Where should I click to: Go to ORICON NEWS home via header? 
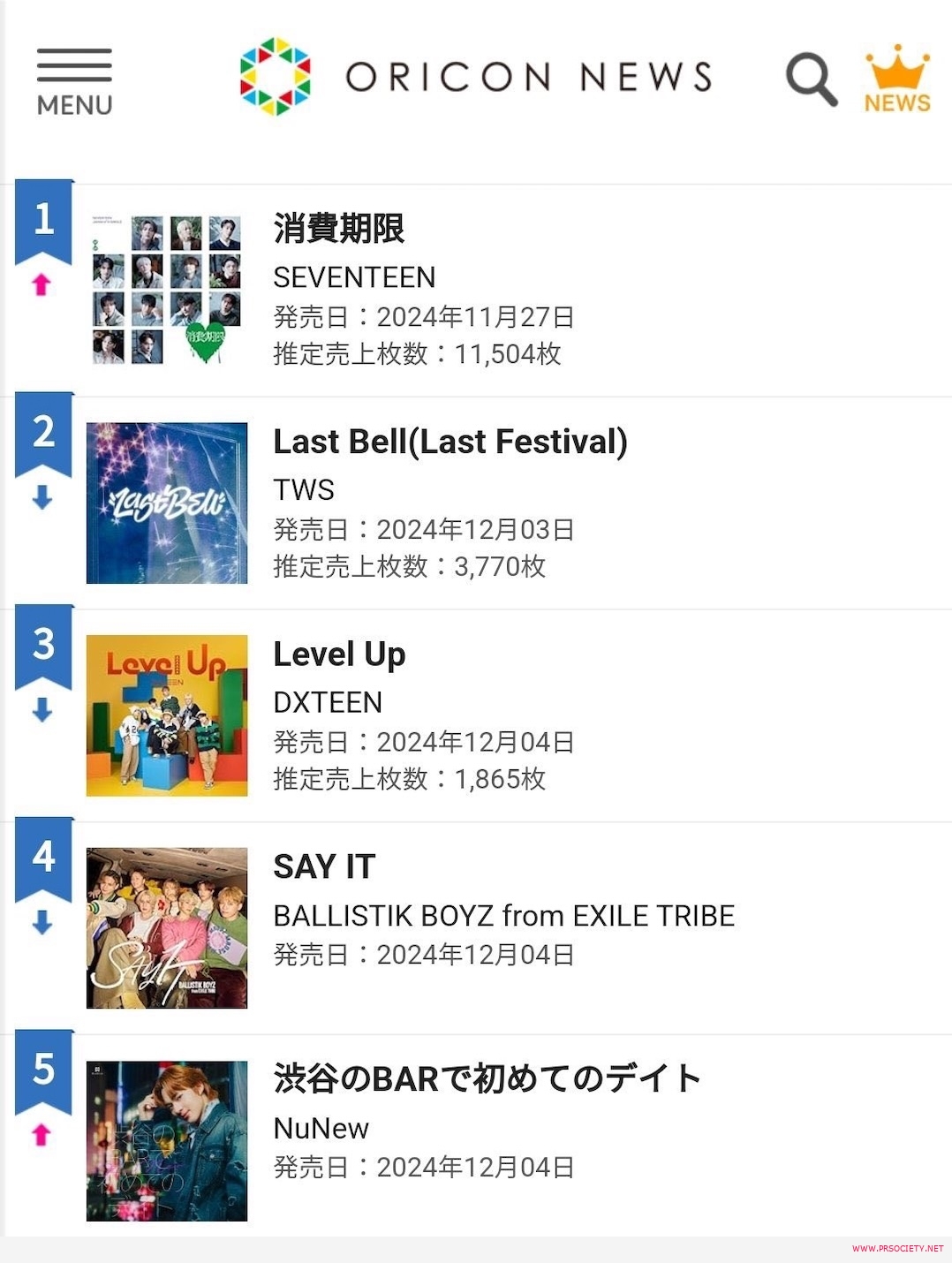pyautogui.click(x=477, y=77)
